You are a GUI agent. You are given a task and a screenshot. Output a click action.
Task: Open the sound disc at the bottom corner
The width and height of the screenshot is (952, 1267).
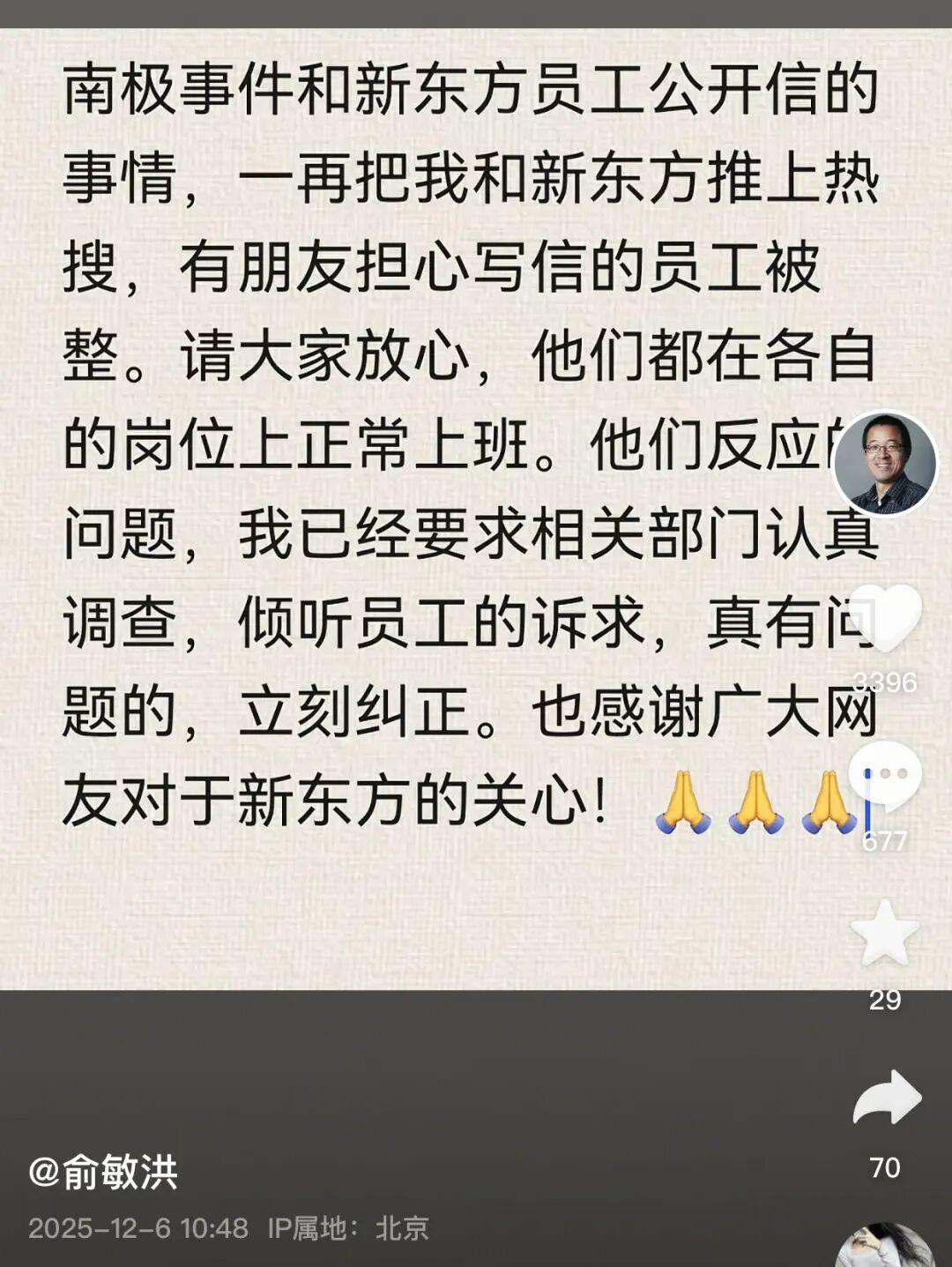click(884, 1247)
